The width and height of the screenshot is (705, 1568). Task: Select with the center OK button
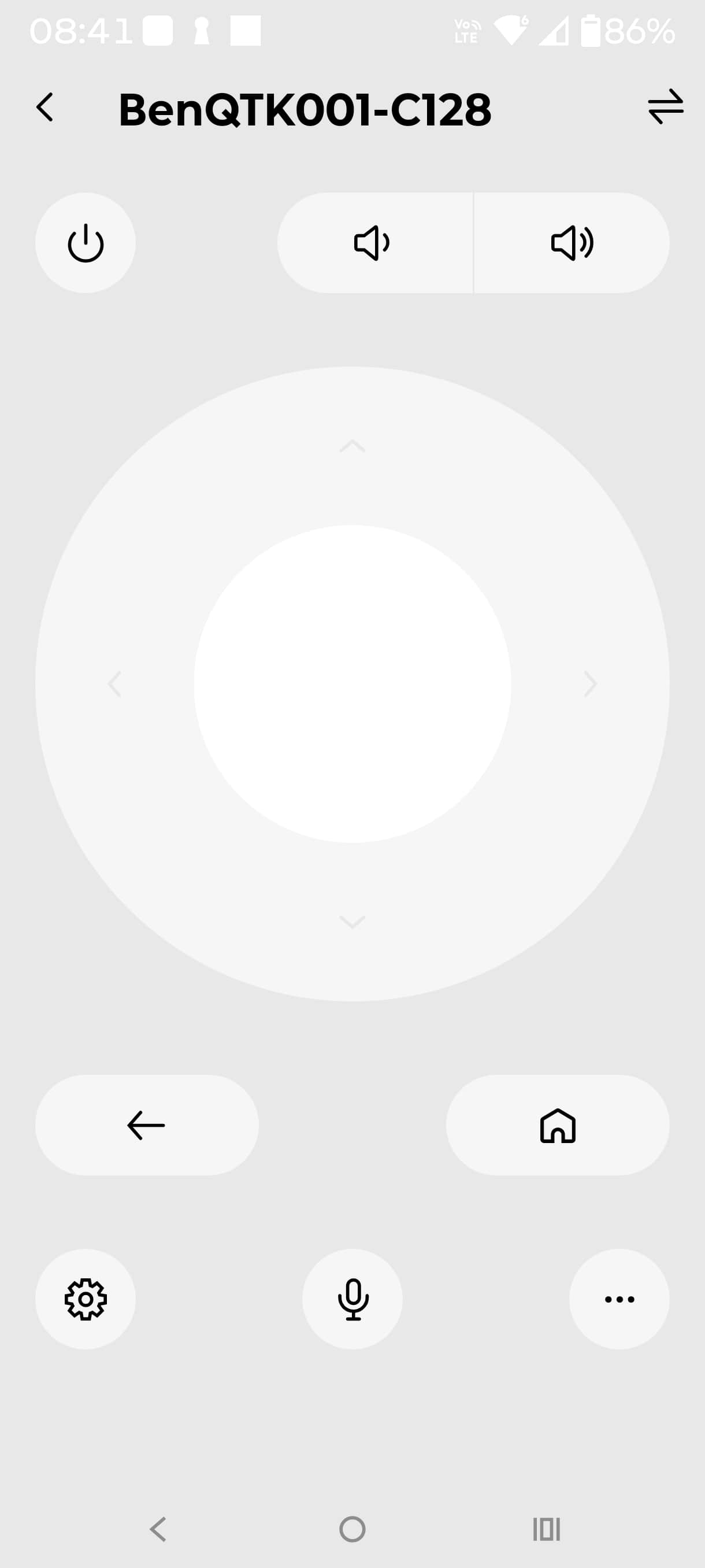click(x=352, y=683)
